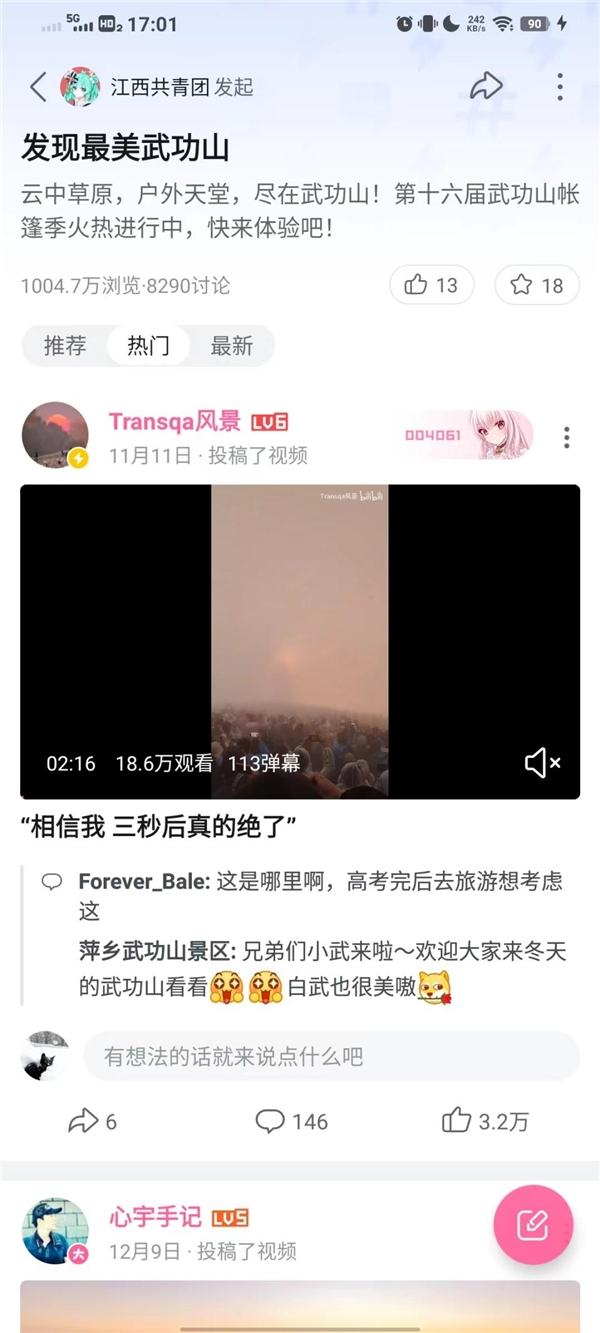Go back using the top arrow
The width and height of the screenshot is (600, 1333).
pyautogui.click(x=38, y=87)
